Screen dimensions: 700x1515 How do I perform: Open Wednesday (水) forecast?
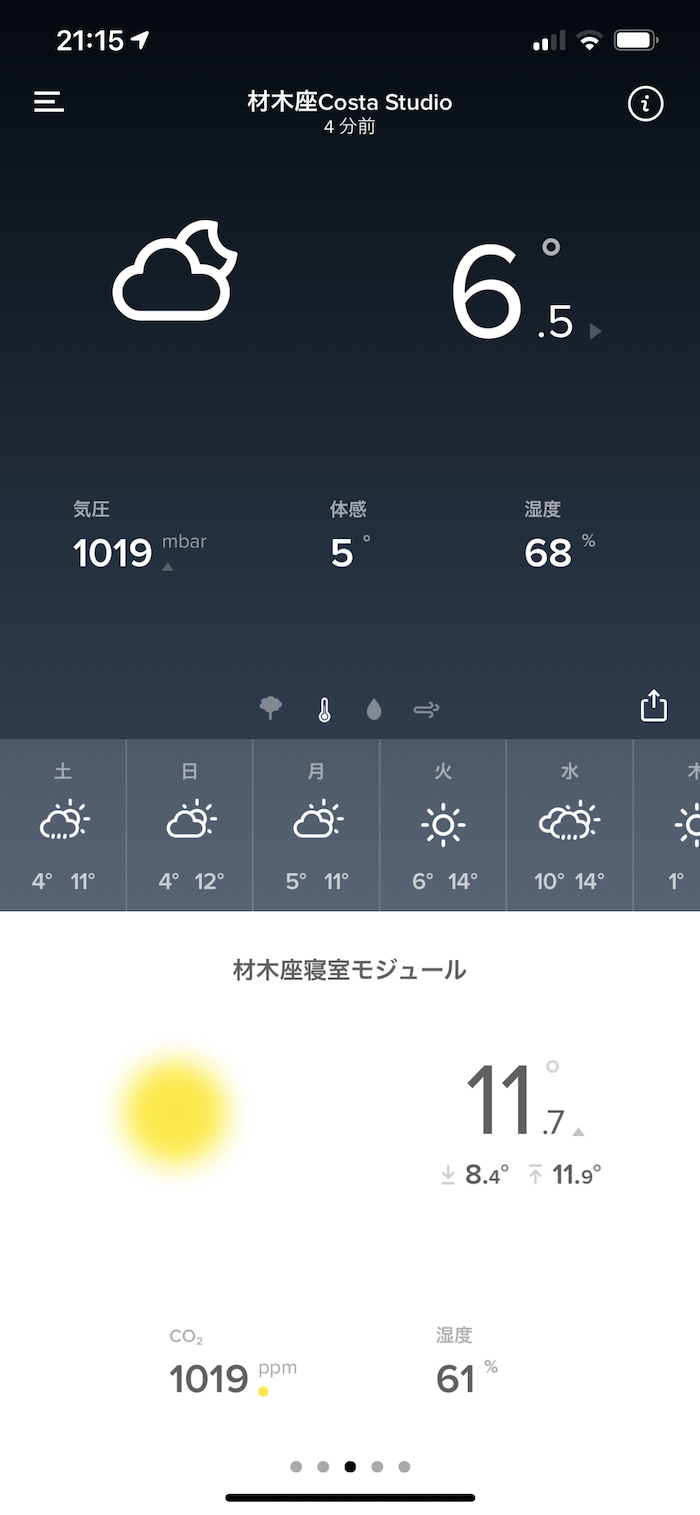pos(570,825)
